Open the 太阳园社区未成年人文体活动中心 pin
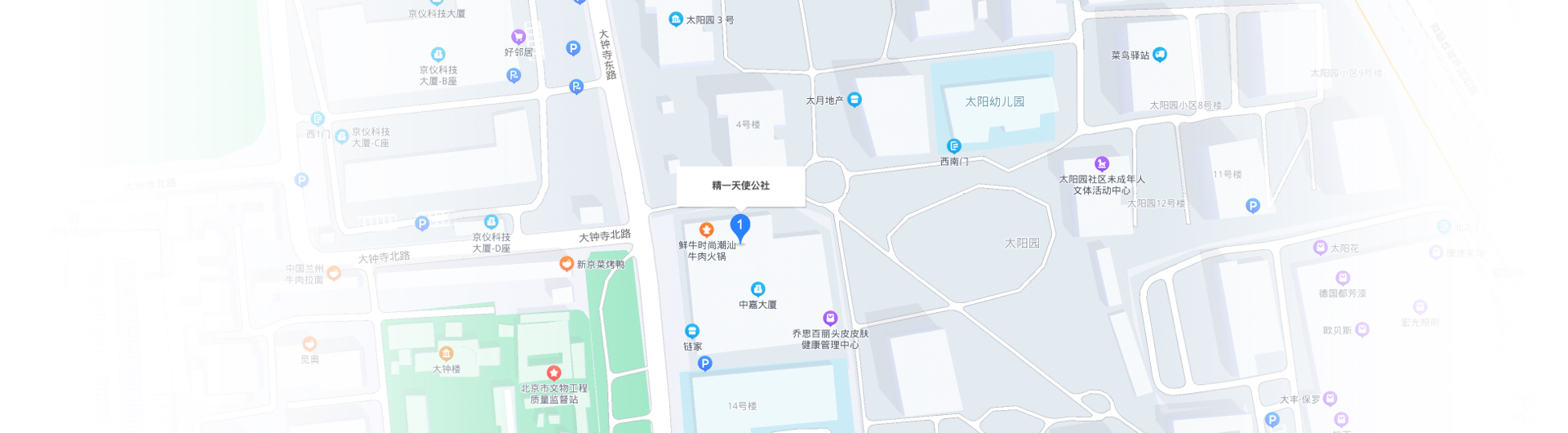Screen dimensions: 1568x433 [x=1101, y=164]
